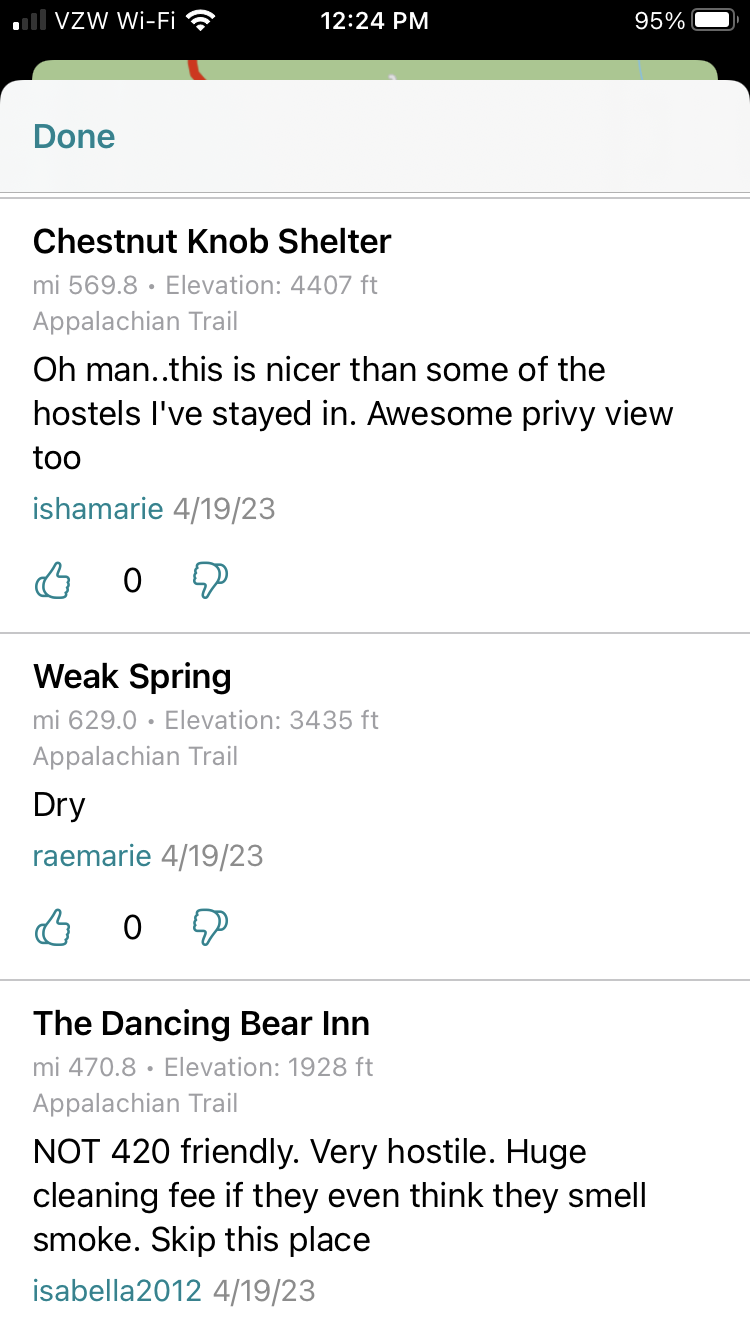Open the Chestnut Knob Shelter entry
The image size is (750, 1334).
point(212,241)
